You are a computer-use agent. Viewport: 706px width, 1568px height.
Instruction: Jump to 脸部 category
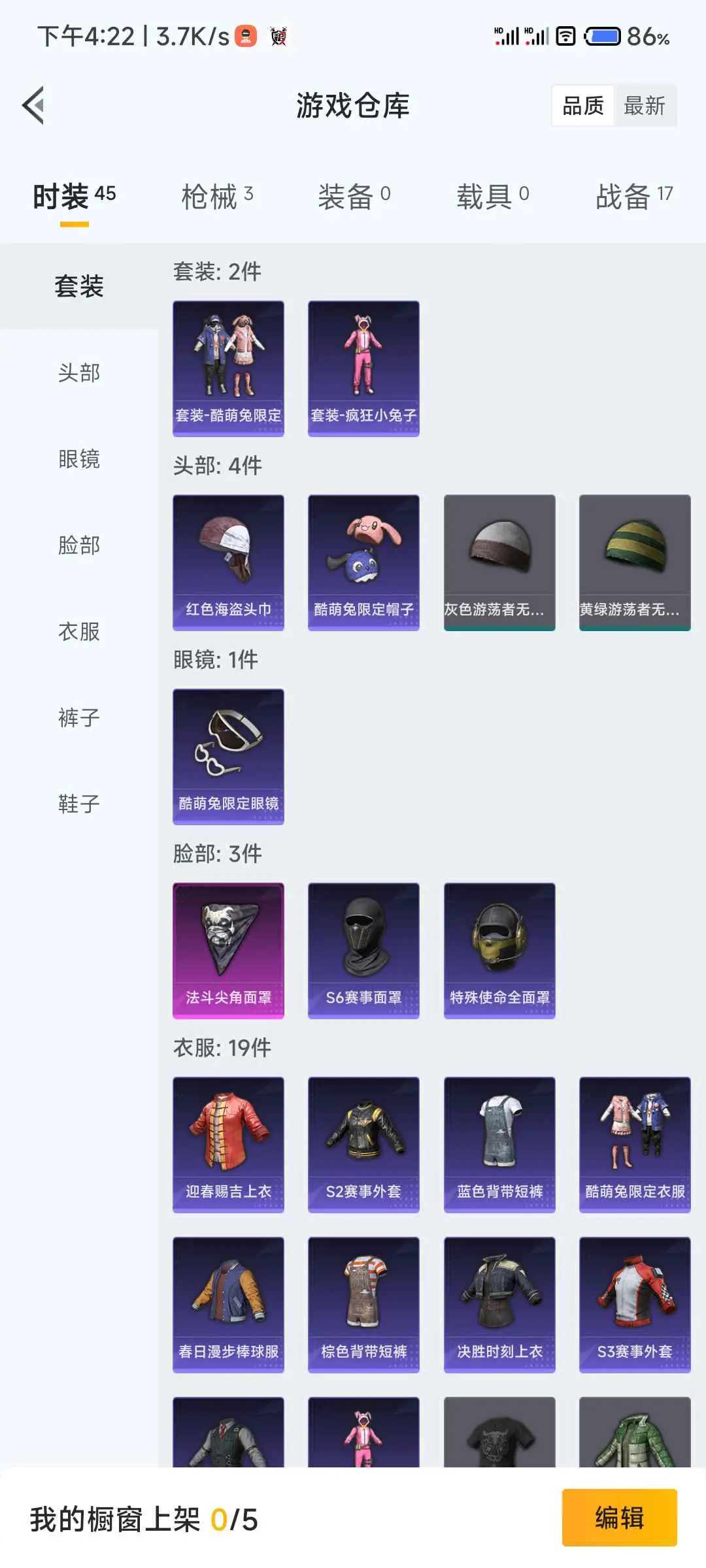[x=79, y=546]
